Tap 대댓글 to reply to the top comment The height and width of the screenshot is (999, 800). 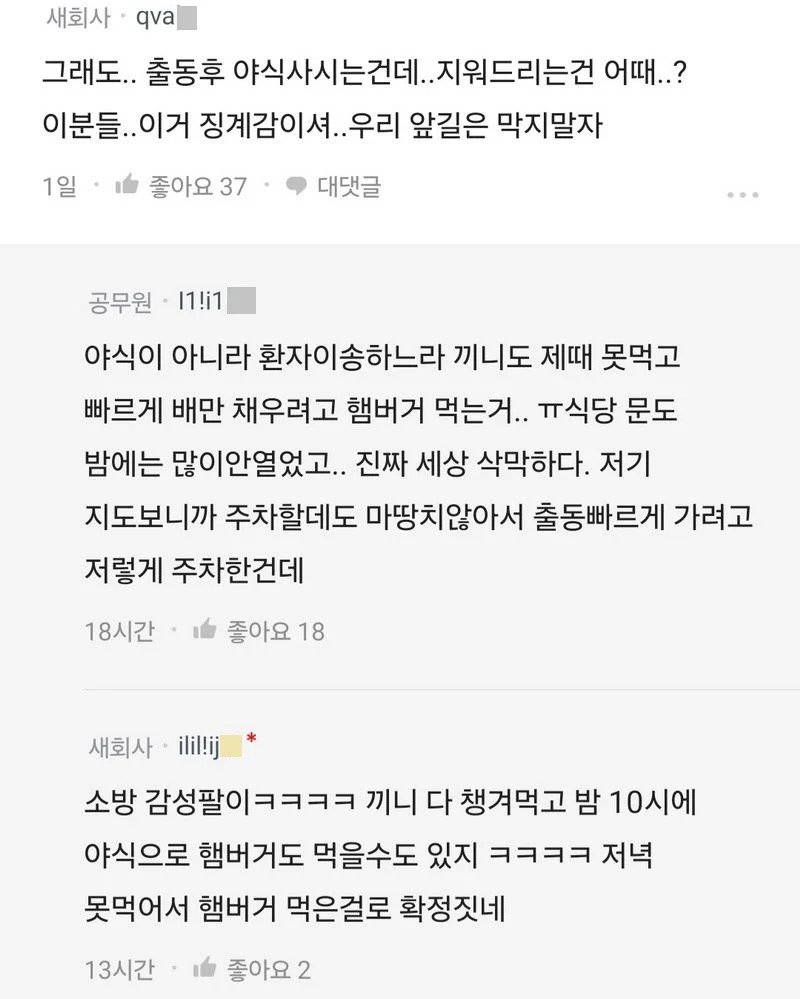(x=334, y=186)
